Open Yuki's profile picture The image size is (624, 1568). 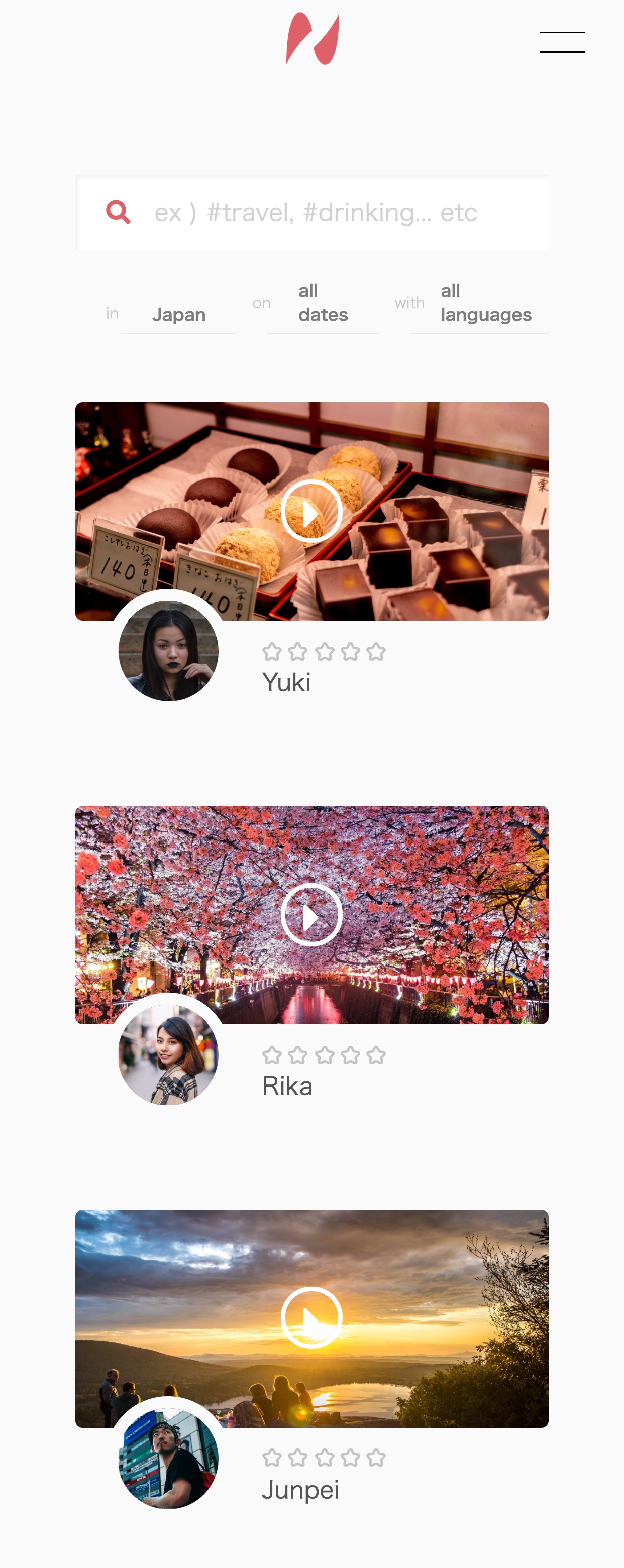(168, 651)
